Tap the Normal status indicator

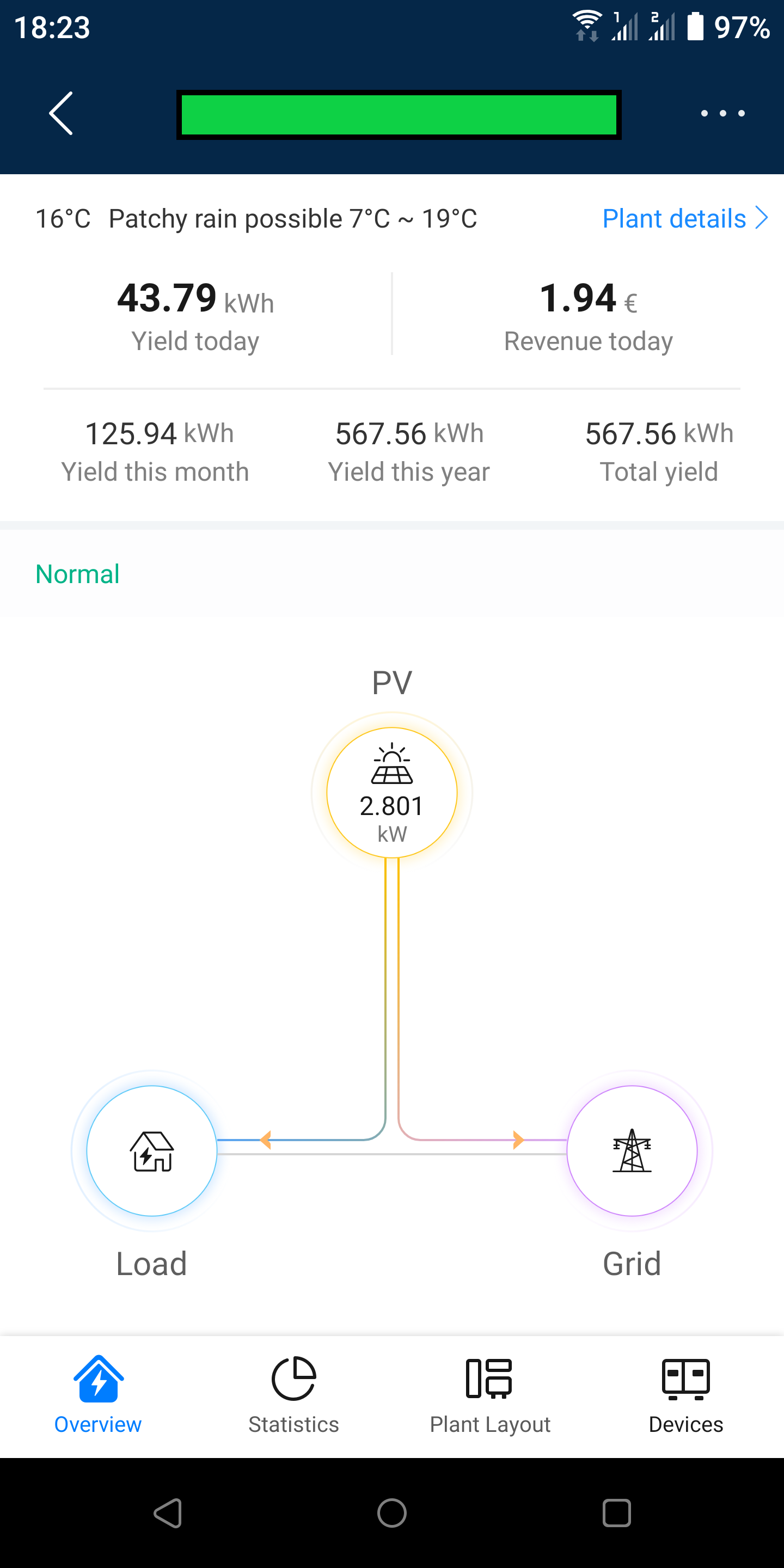coord(77,573)
